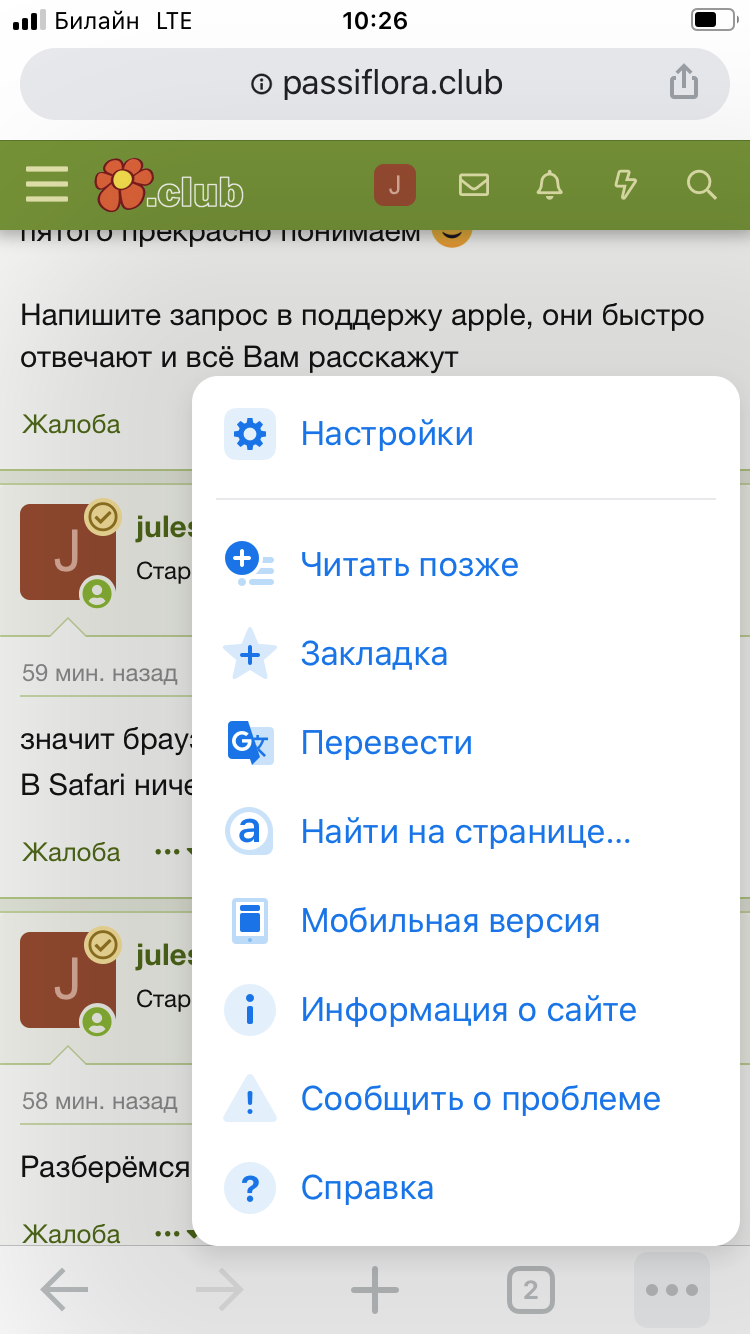This screenshot has height=1334, width=750.
Task: Open tab switcher showing 2 tabs
Action: click(530, 1291)
